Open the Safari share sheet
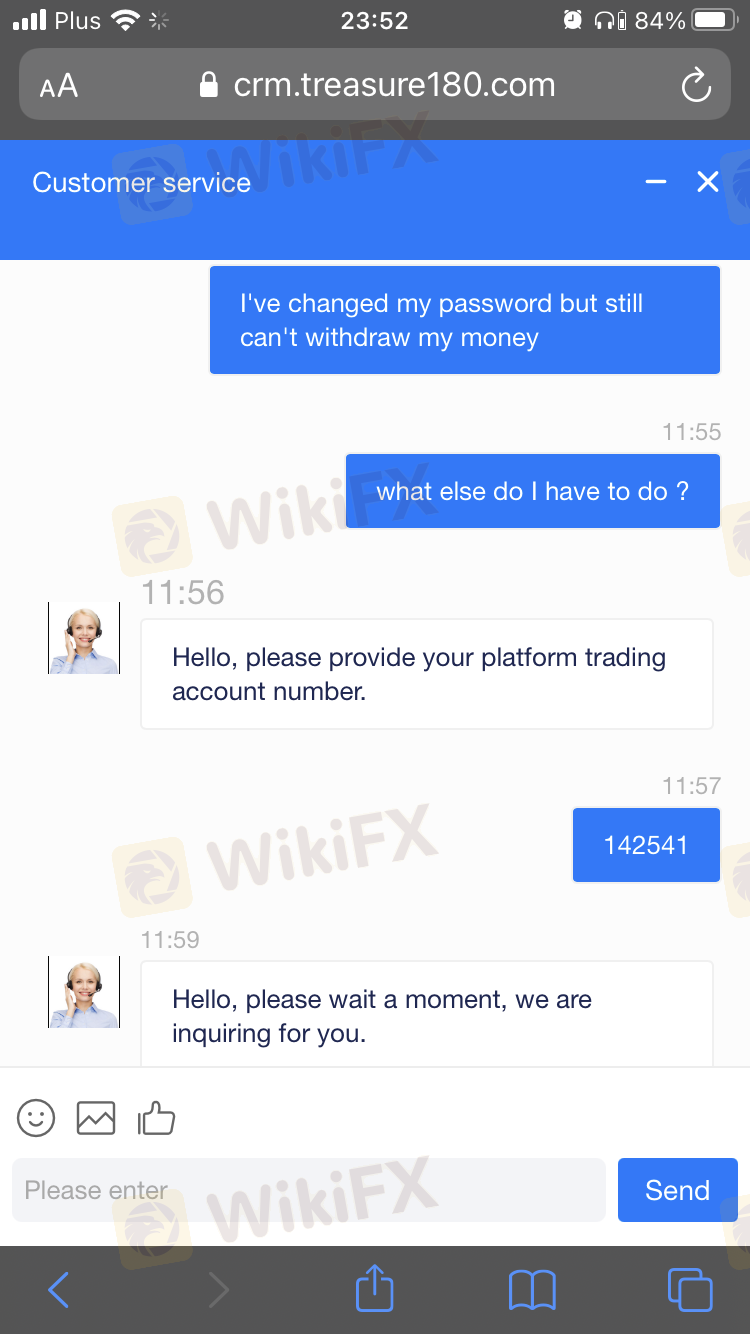This screenshot has width=750, height=1334. tap(375, 1288)
